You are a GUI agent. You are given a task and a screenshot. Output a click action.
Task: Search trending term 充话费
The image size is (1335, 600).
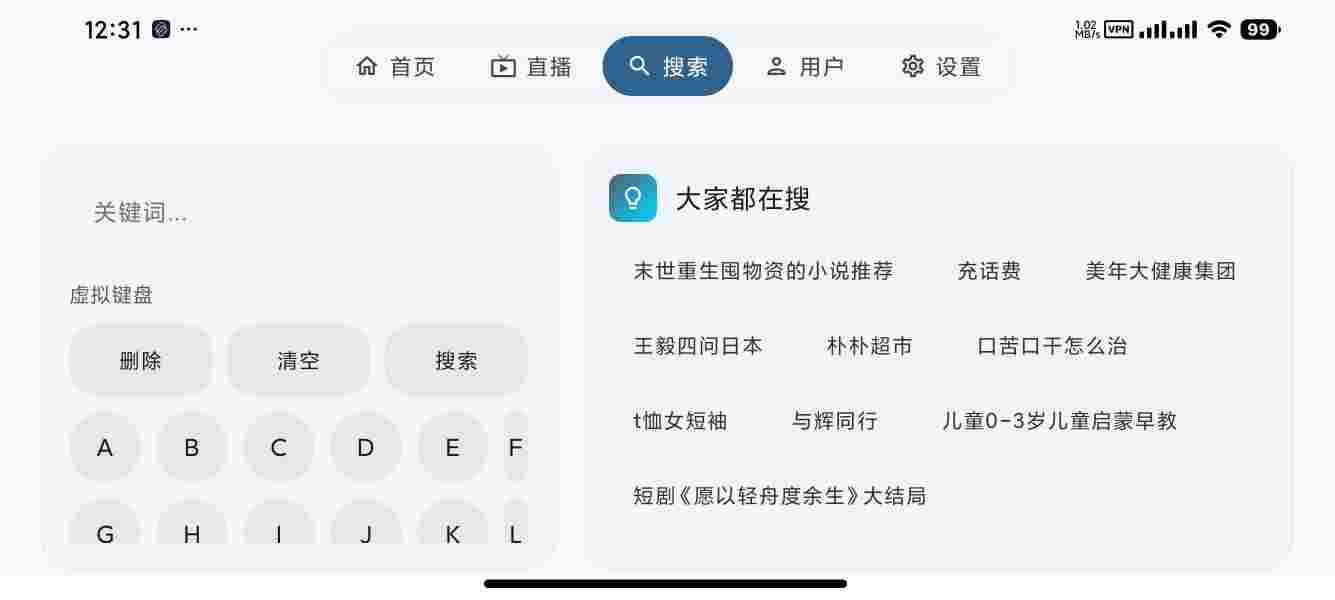click(x=989, y=271)
